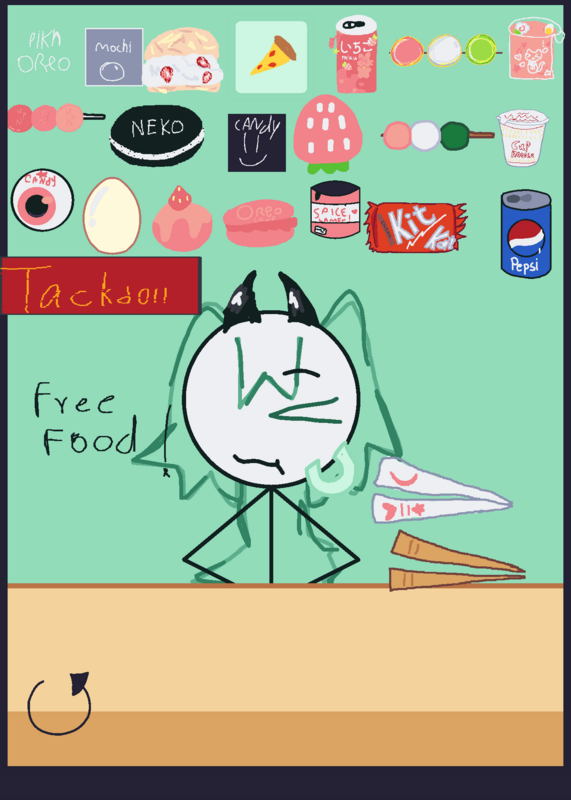Select the white egg
The image size is (571, 800).
pyautogui.click(x=112, y=215)
